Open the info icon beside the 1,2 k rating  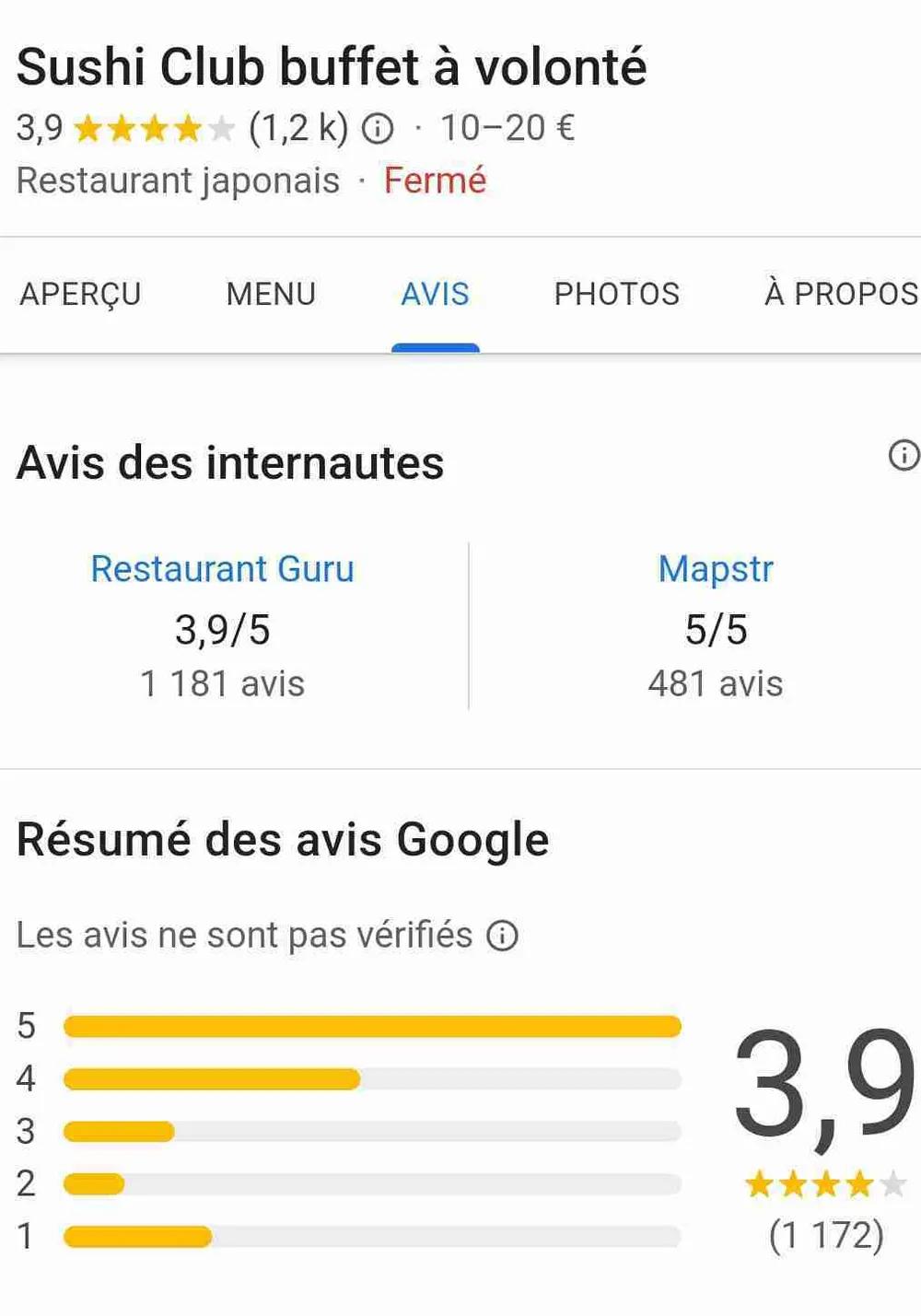[x=377, y=129]
